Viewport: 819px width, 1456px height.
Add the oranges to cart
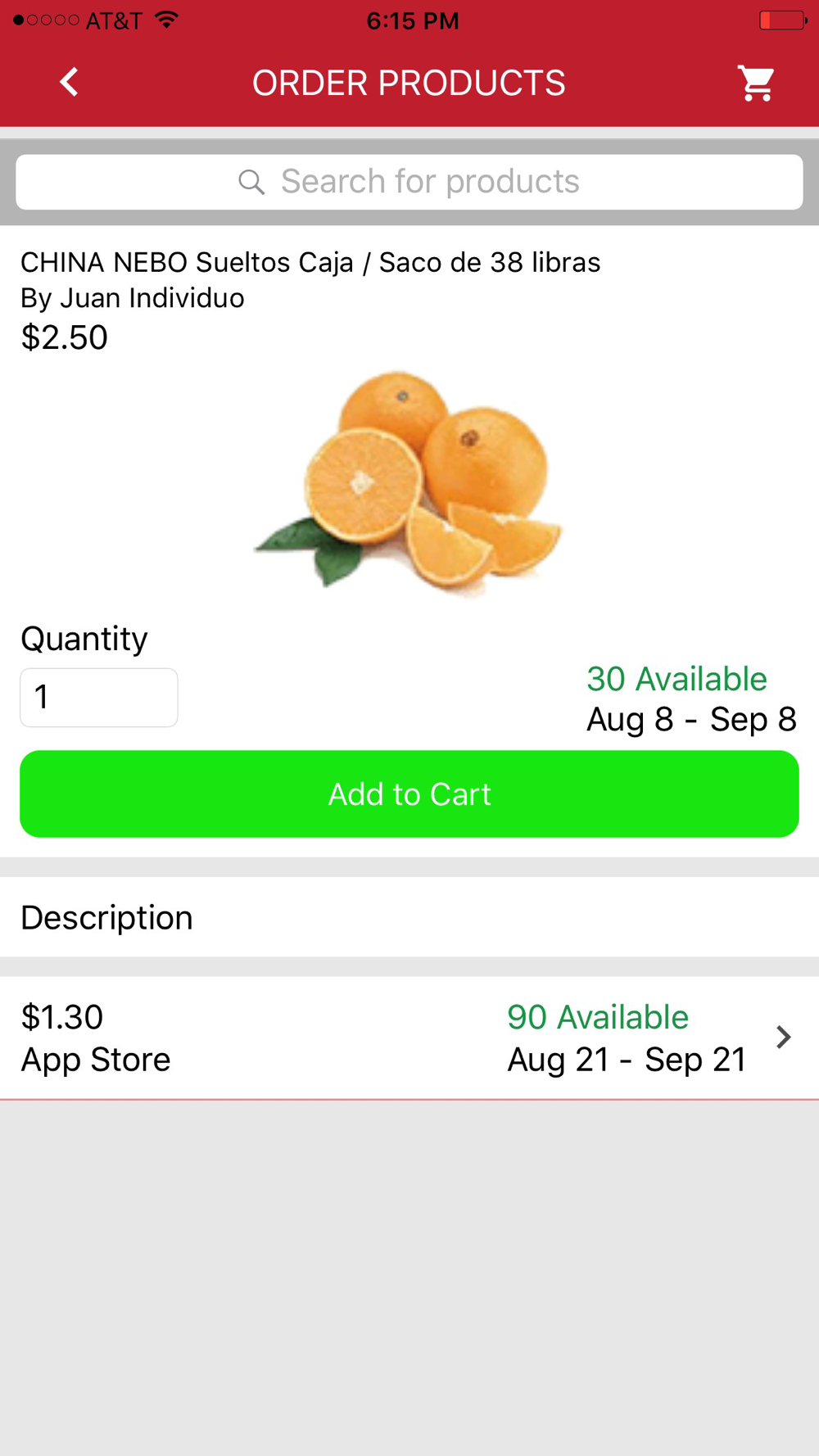tap(409, 794)
